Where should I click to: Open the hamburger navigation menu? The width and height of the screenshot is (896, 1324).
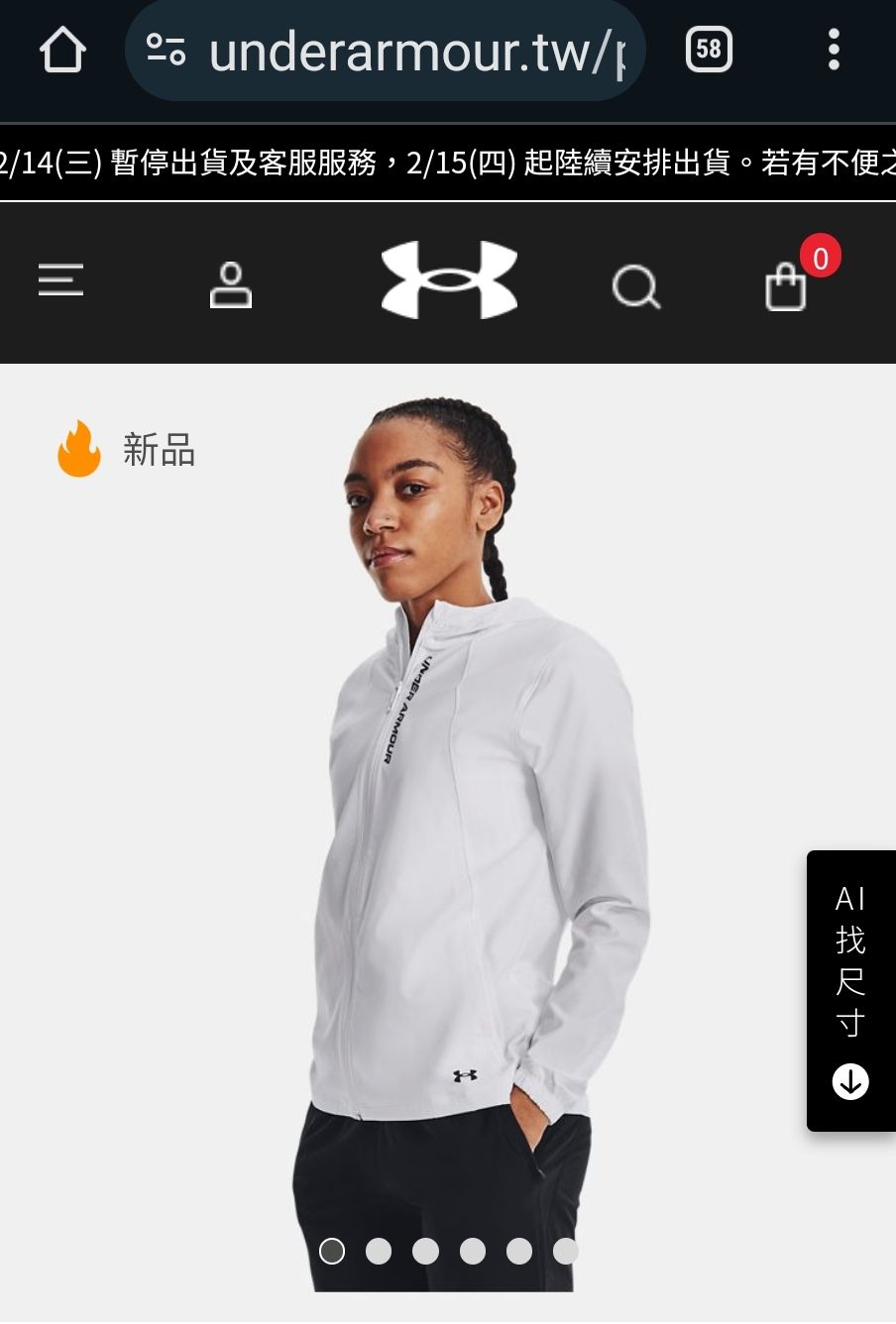click(x=60, y=280)
